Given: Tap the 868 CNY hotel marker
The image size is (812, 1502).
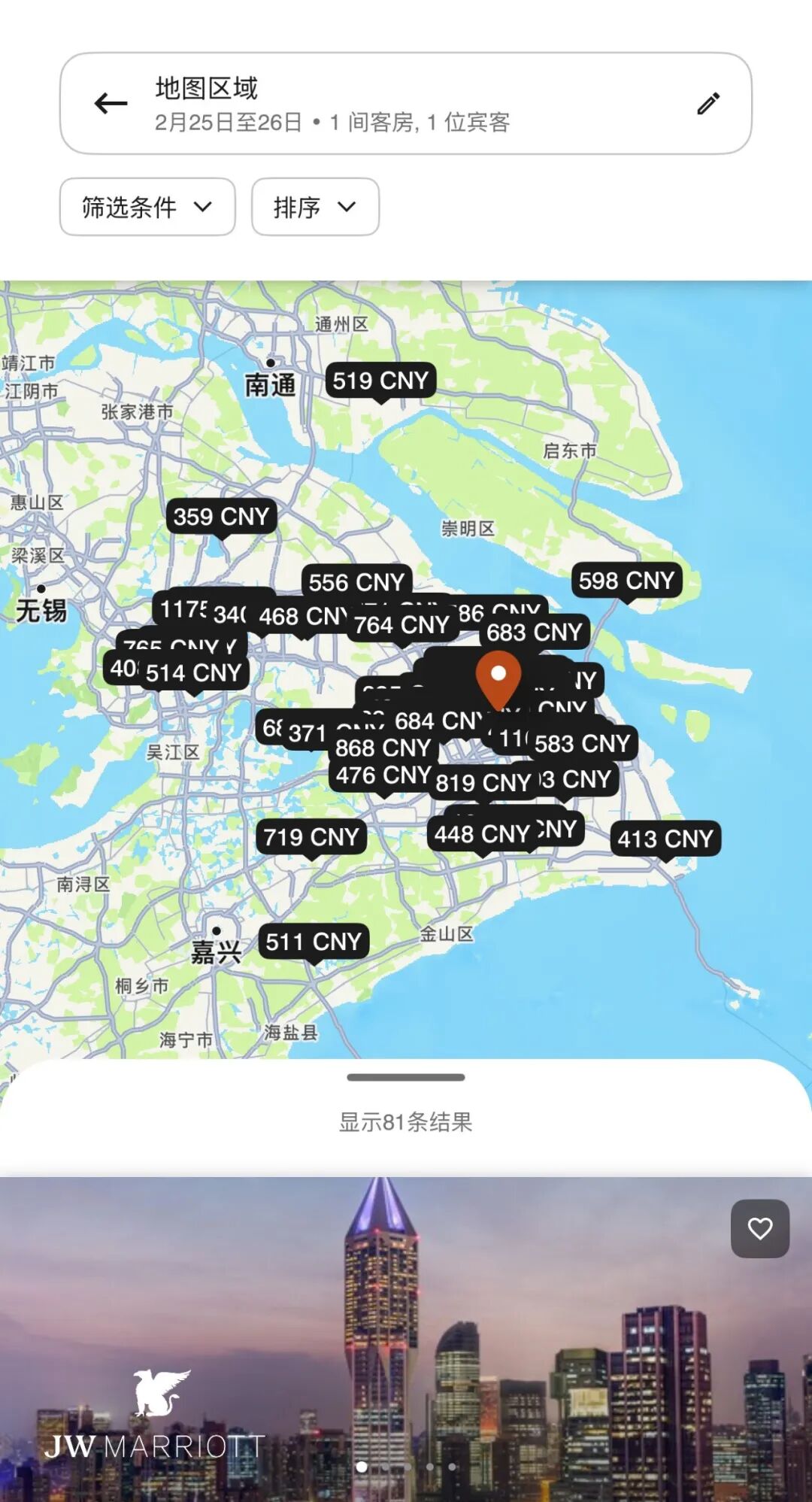Looking at the screenshot, I should pyautogui.click(x=383, y=748).
